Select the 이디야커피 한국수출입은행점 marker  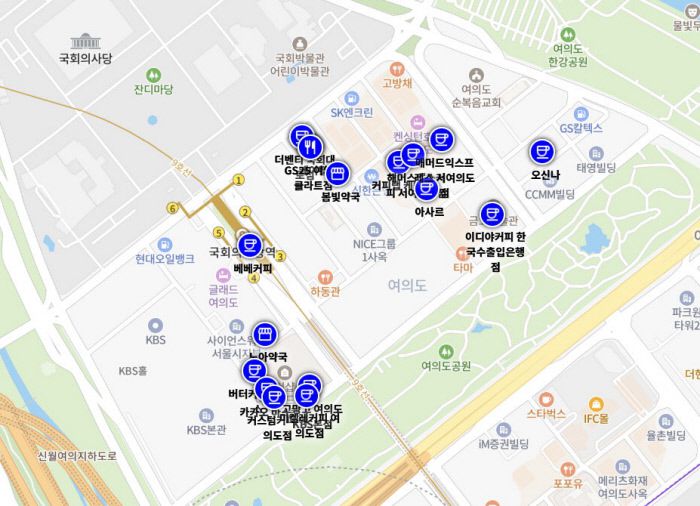491,214
